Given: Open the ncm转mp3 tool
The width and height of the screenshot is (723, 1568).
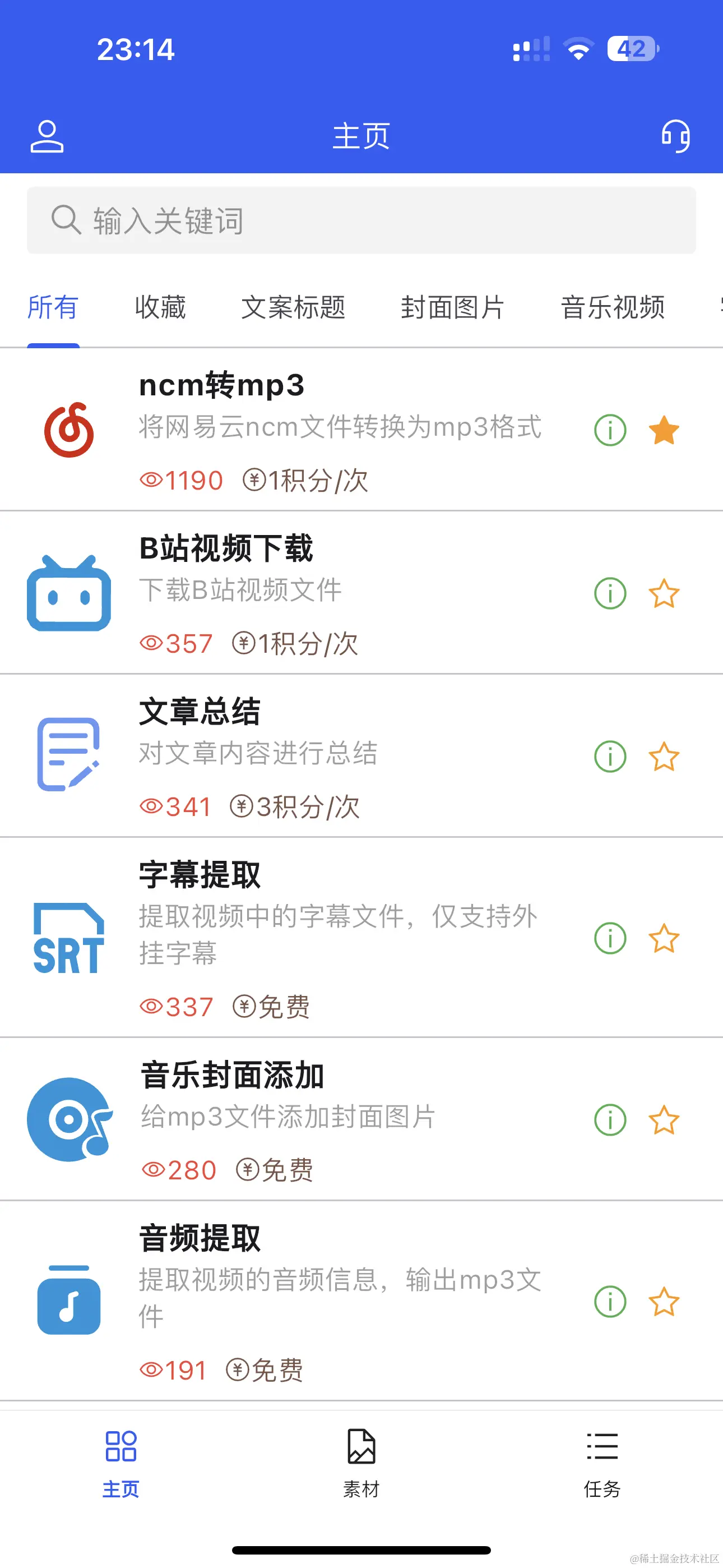Looking at the screenshot, I should pyautogui.click(x=304, y=429).
